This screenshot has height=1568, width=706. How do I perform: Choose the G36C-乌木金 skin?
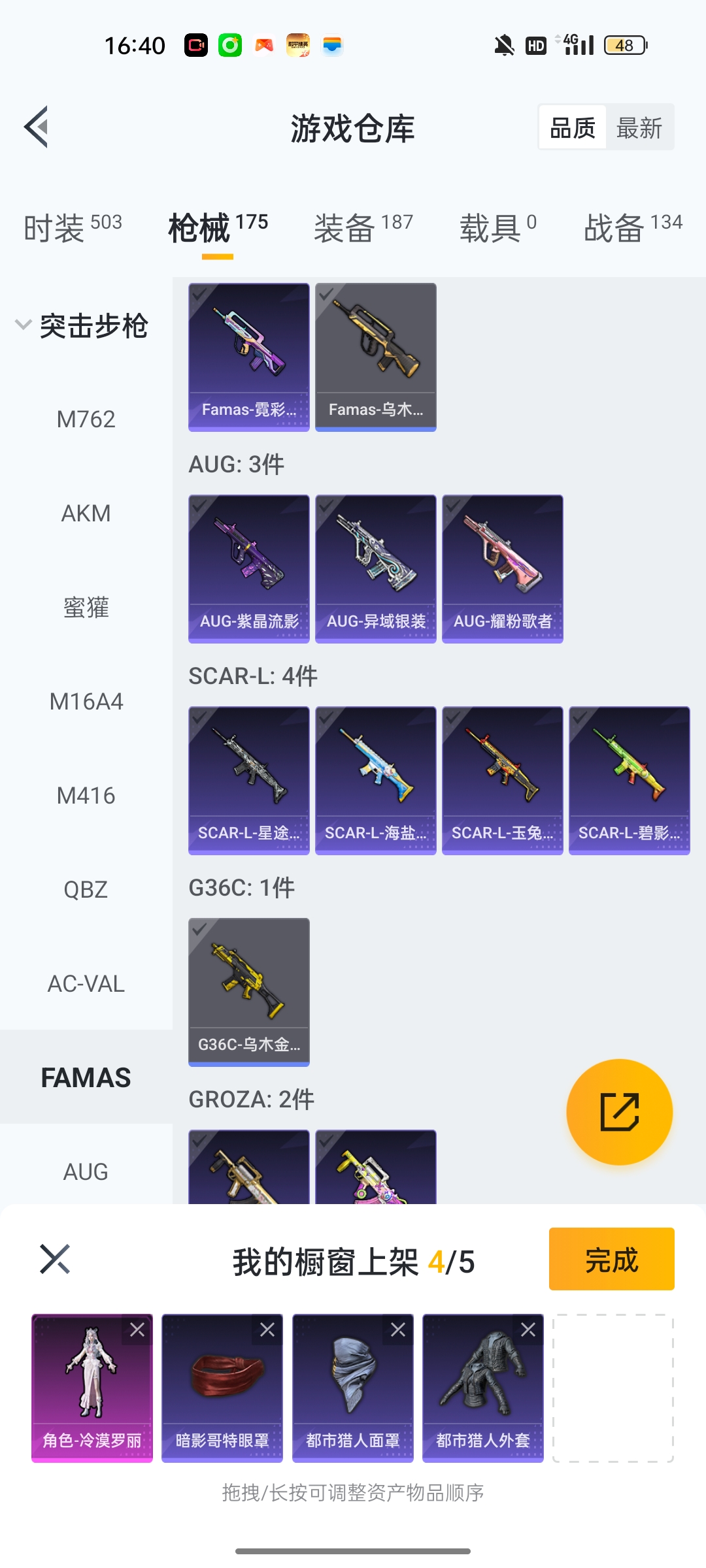pyautogui.click(x=248, y=991)
